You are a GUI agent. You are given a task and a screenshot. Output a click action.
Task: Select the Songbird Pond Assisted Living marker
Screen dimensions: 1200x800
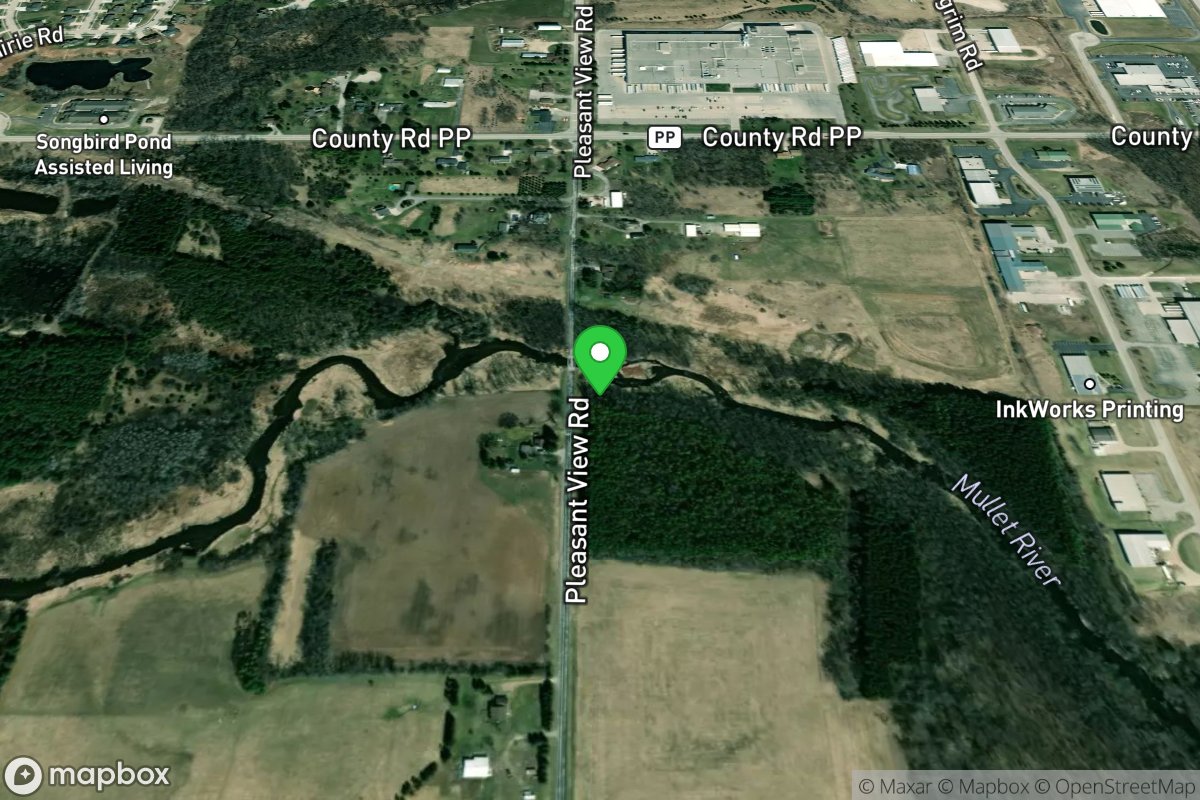(x=103, y=120)
